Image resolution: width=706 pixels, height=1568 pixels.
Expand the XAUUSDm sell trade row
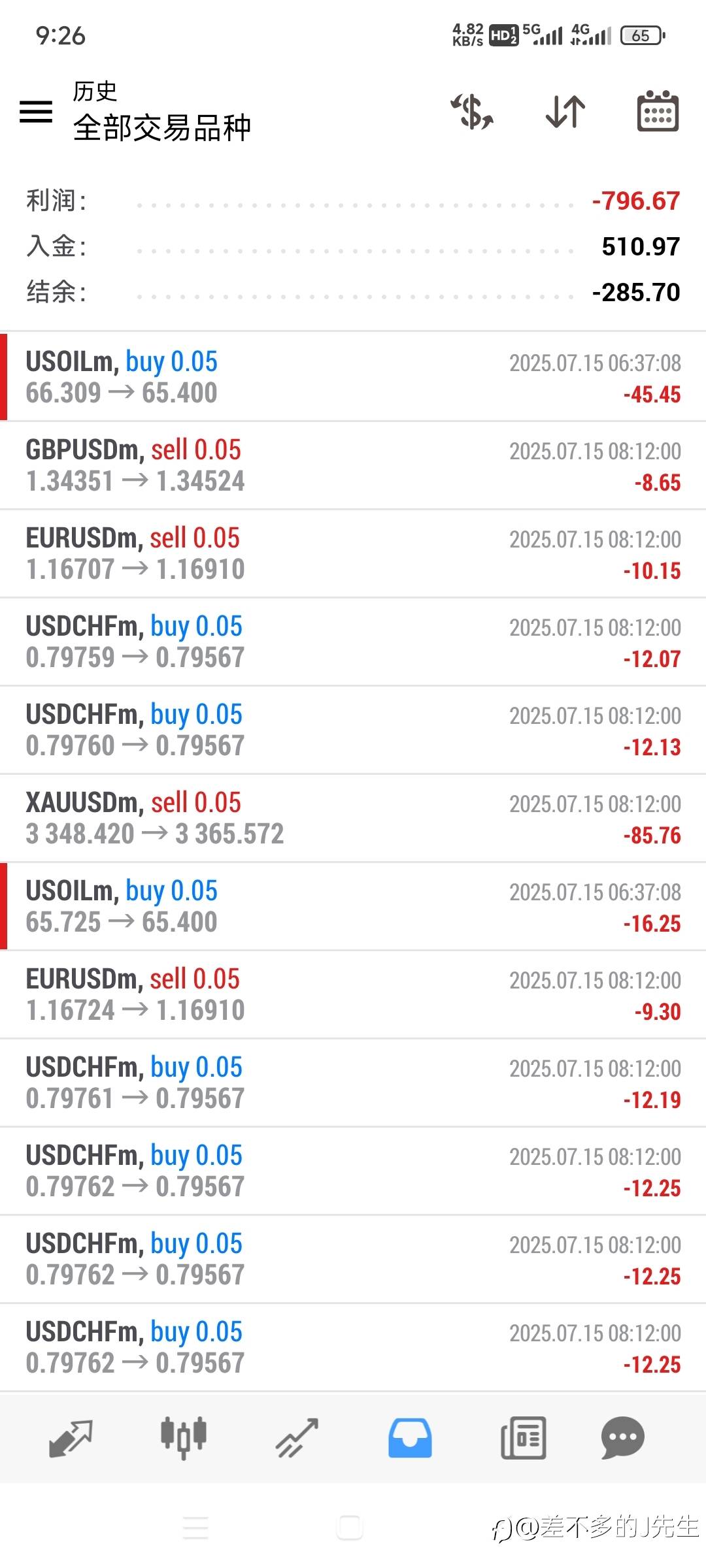[x=353, y=818]
